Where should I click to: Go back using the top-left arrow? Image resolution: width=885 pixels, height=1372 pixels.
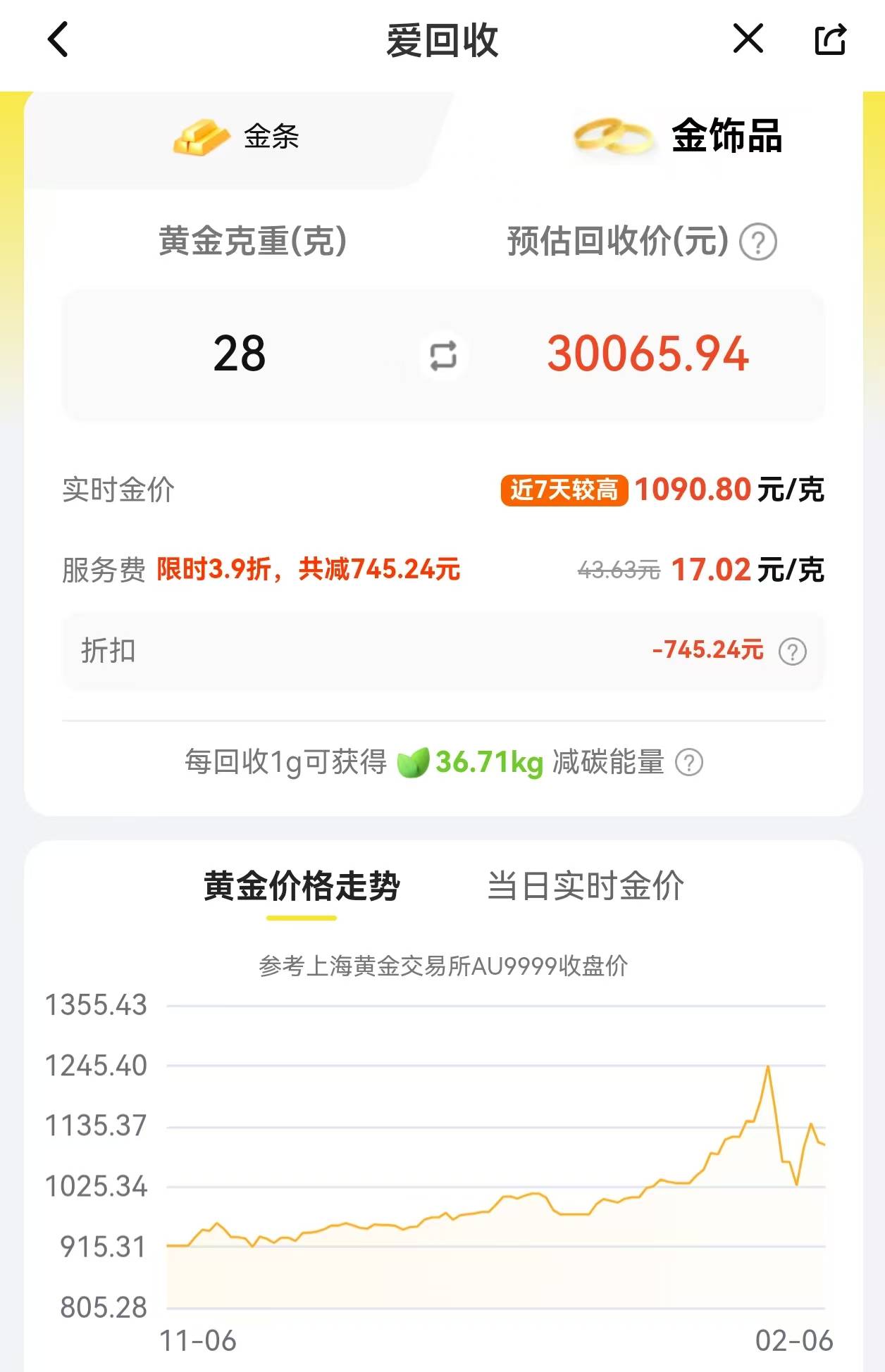point(58,39)
